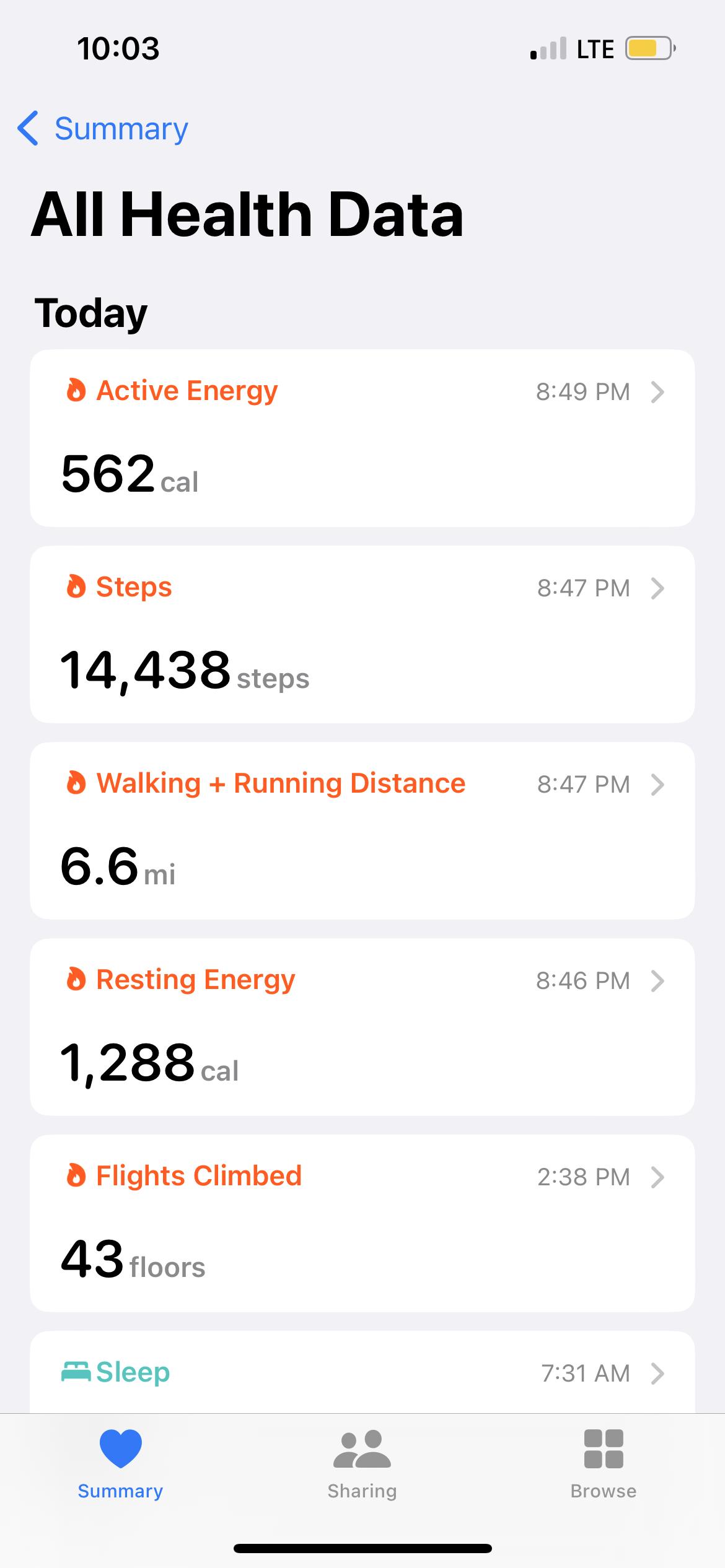Switch to the Summary tab
This screenshot has width=725, height=1568.
(120, 1465)
